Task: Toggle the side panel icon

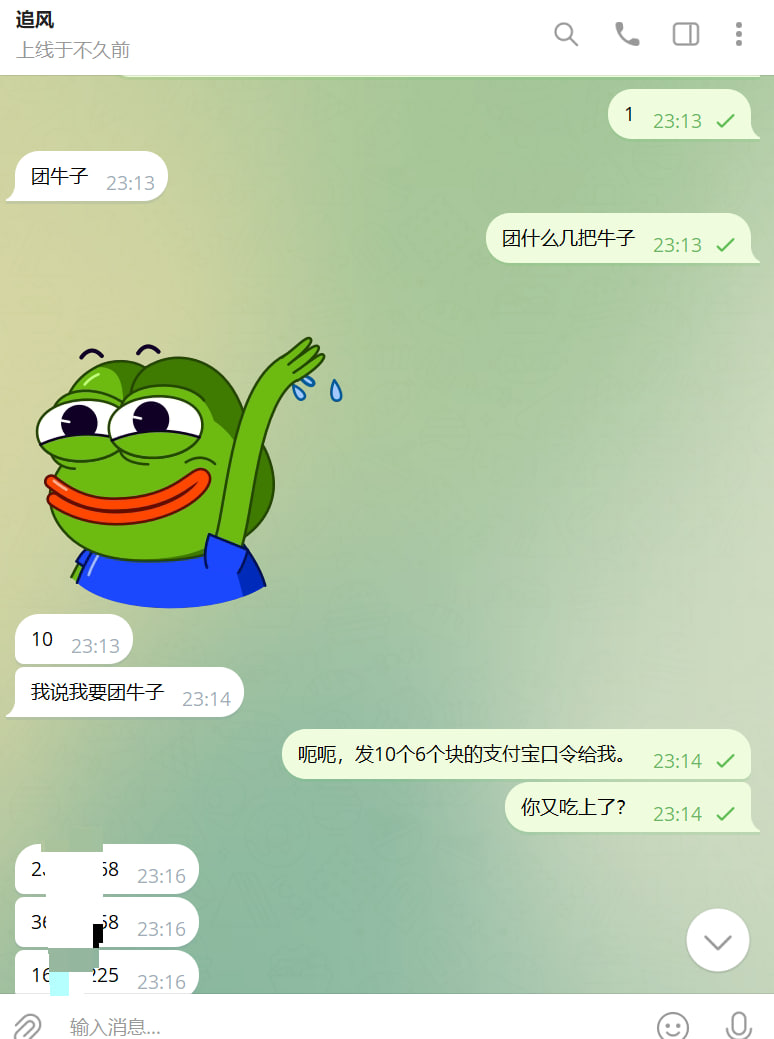Action: pyautogui.click(x=686, y=35)
